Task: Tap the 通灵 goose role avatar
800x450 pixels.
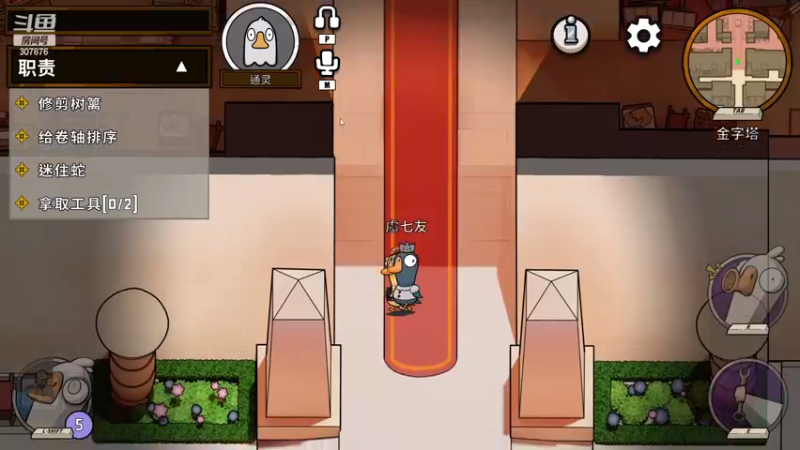Action: point(260,40)
